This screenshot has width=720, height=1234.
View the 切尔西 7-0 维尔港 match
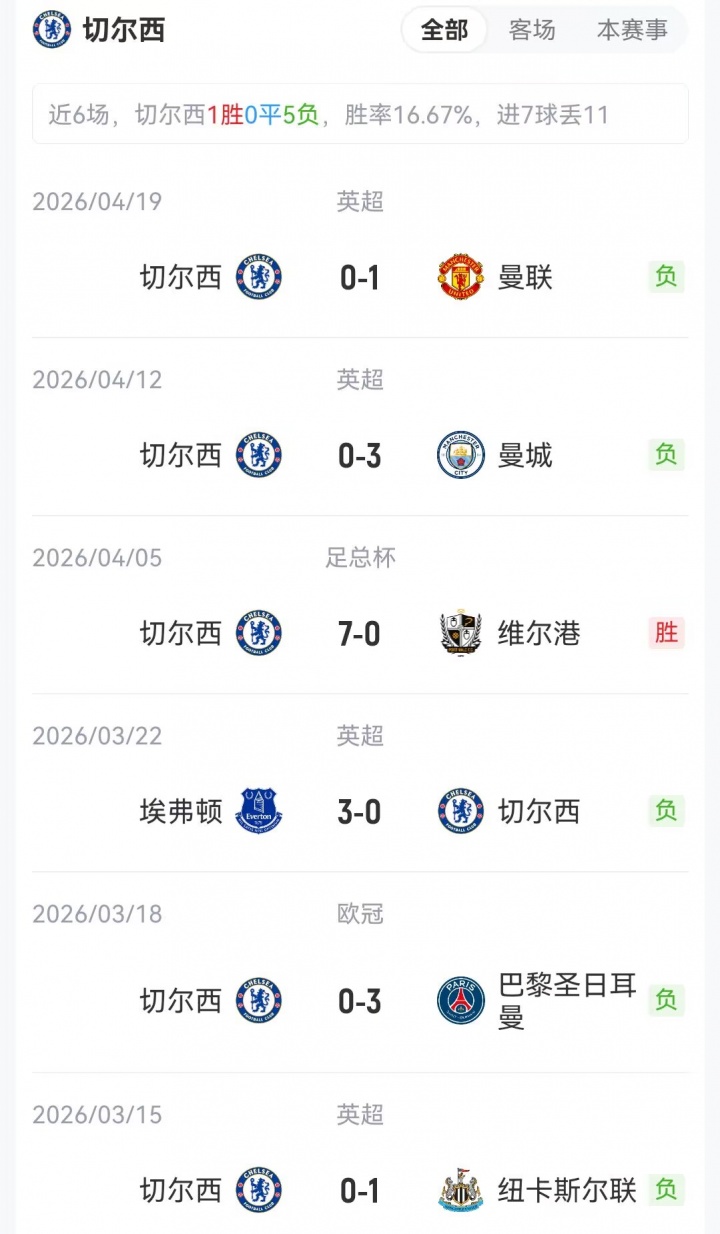360,634
